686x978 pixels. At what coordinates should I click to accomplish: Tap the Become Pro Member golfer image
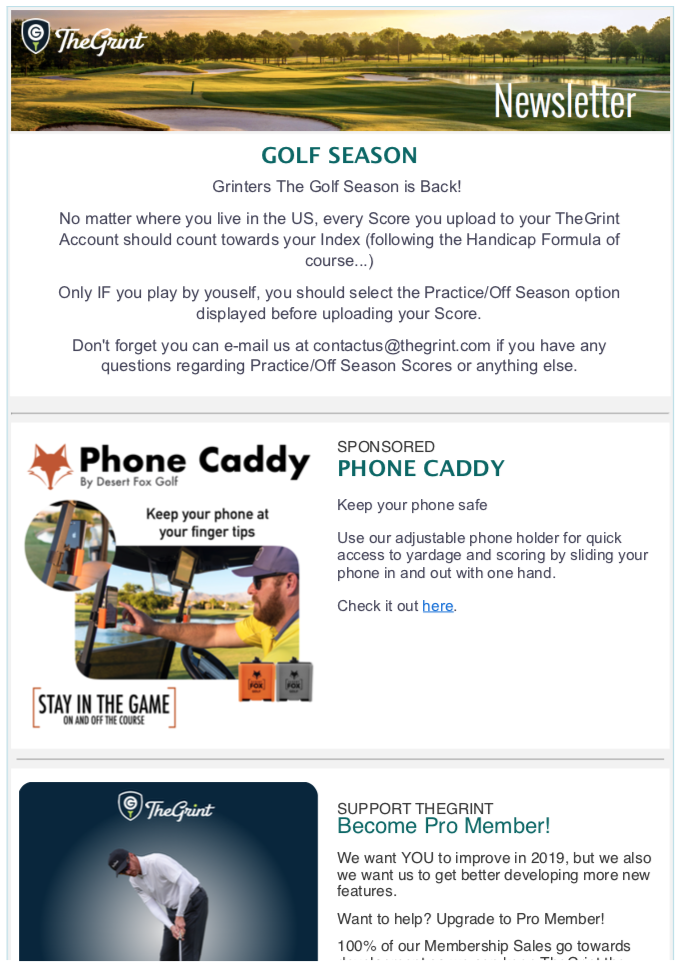(x=168, y=874)
